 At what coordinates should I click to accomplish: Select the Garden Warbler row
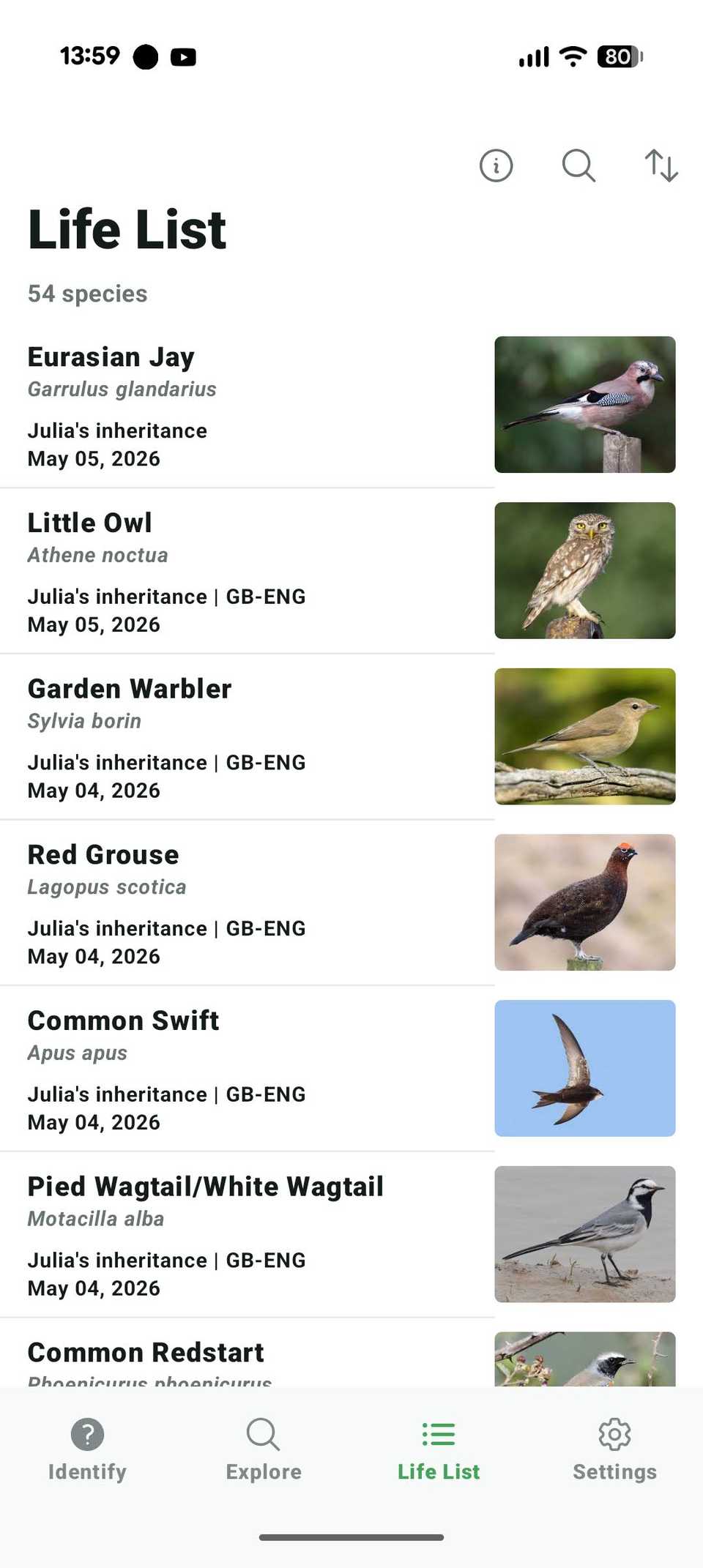[x=351, y=736]
